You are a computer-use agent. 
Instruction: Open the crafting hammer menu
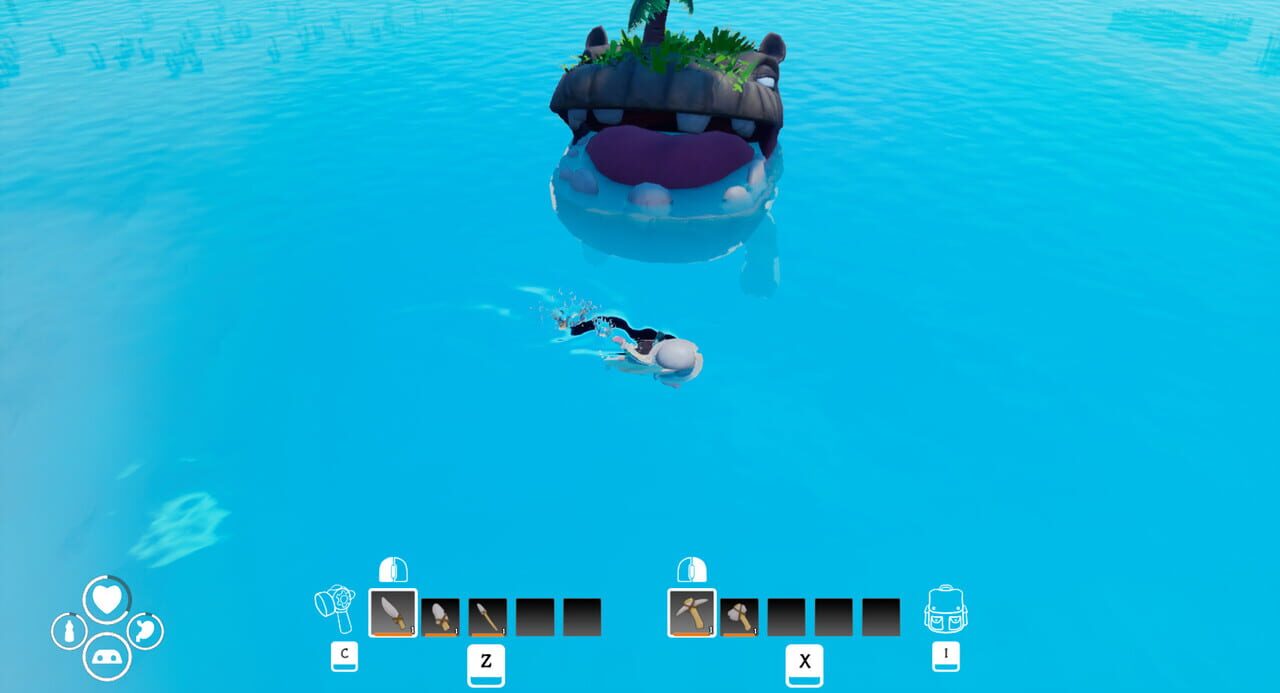pyautogui.click(x=335, y=608)
